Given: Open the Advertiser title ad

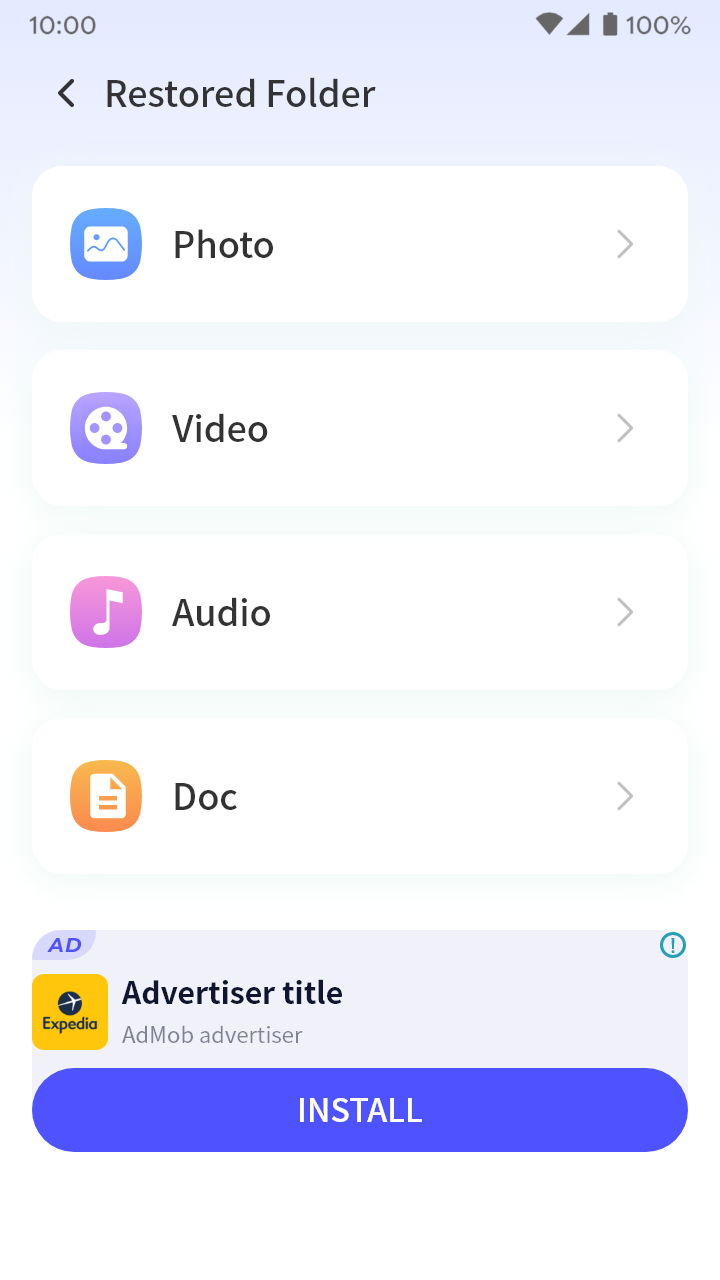Looking at the screenshot, I should [232, 993].
